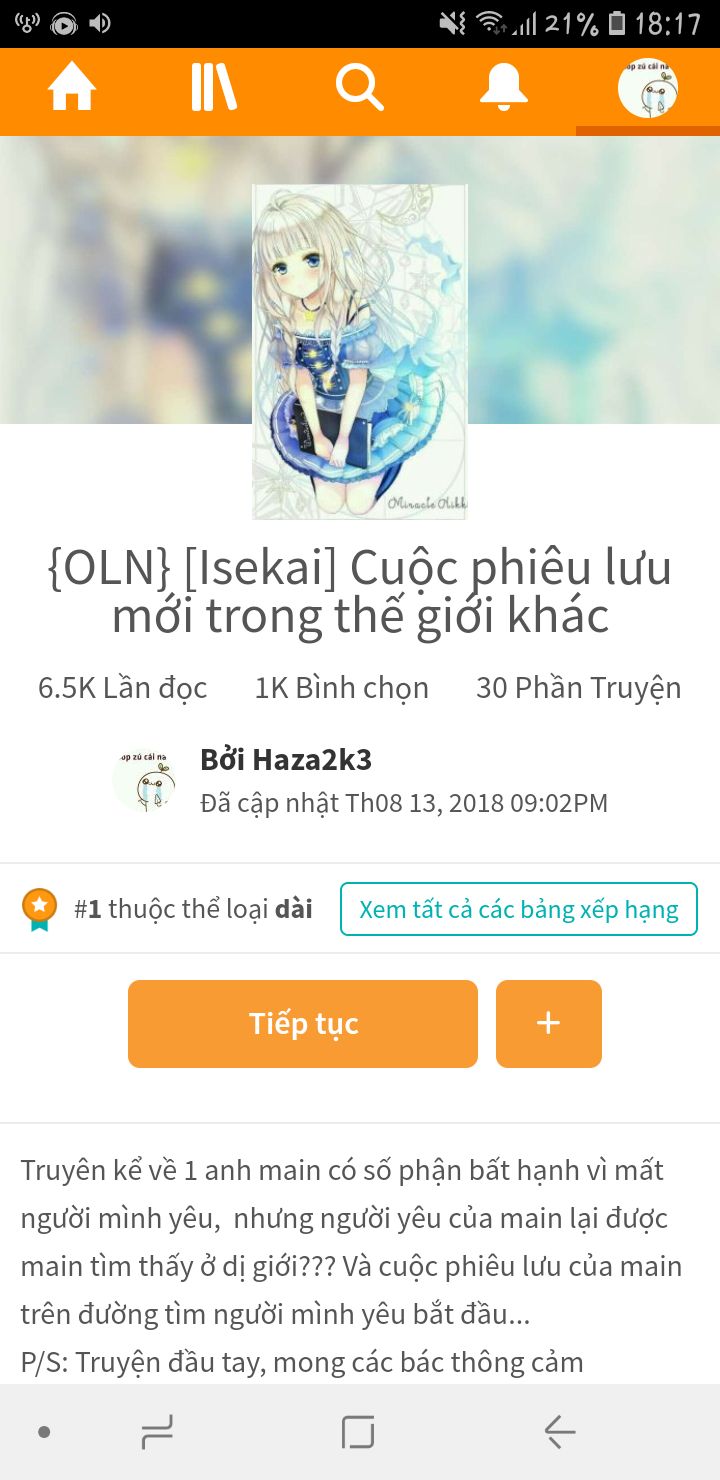
Task: Switch to the profile avatar tab
Action: 647,88
